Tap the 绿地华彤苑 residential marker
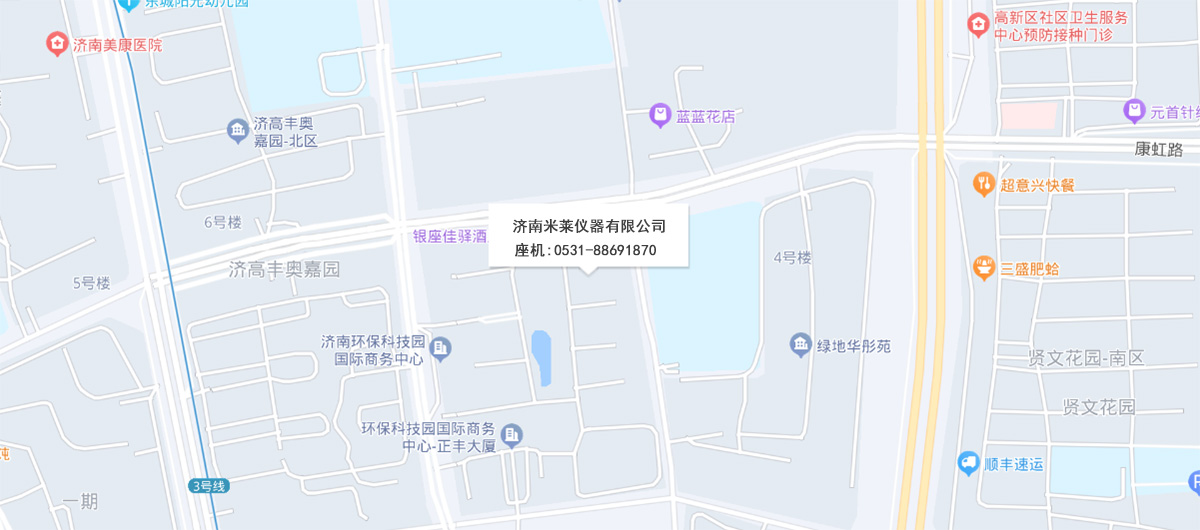The width and height of the screenshot is (1200, 530). coord(801,346)
